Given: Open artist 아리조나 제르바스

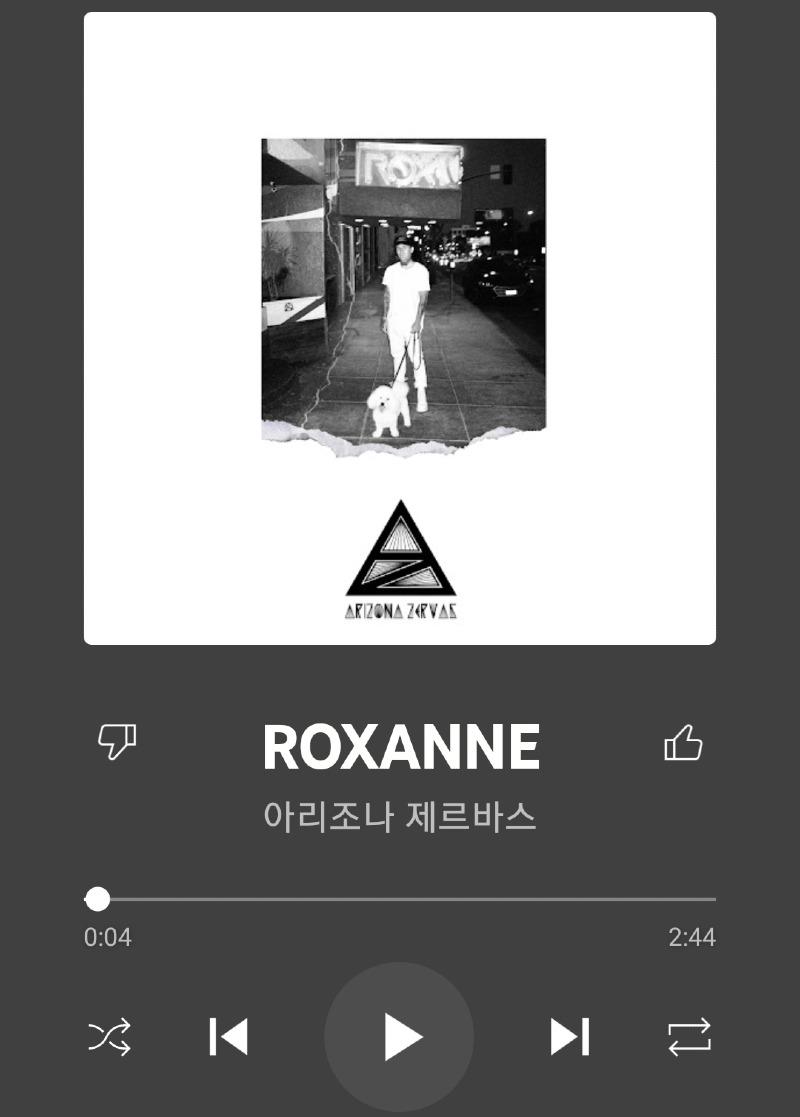Looking at the screenshot, I should [x=400, y=817].
